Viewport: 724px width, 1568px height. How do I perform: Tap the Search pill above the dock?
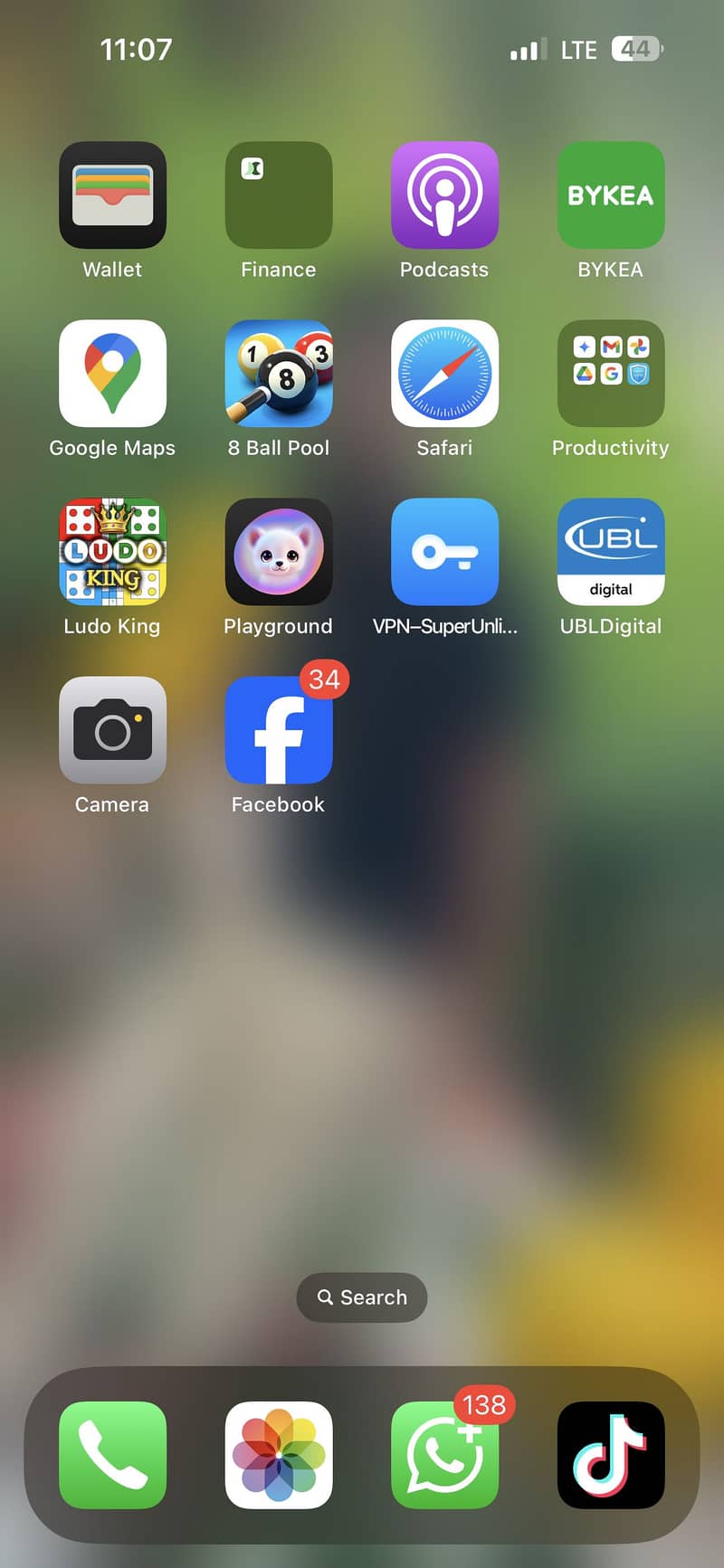362,1297
